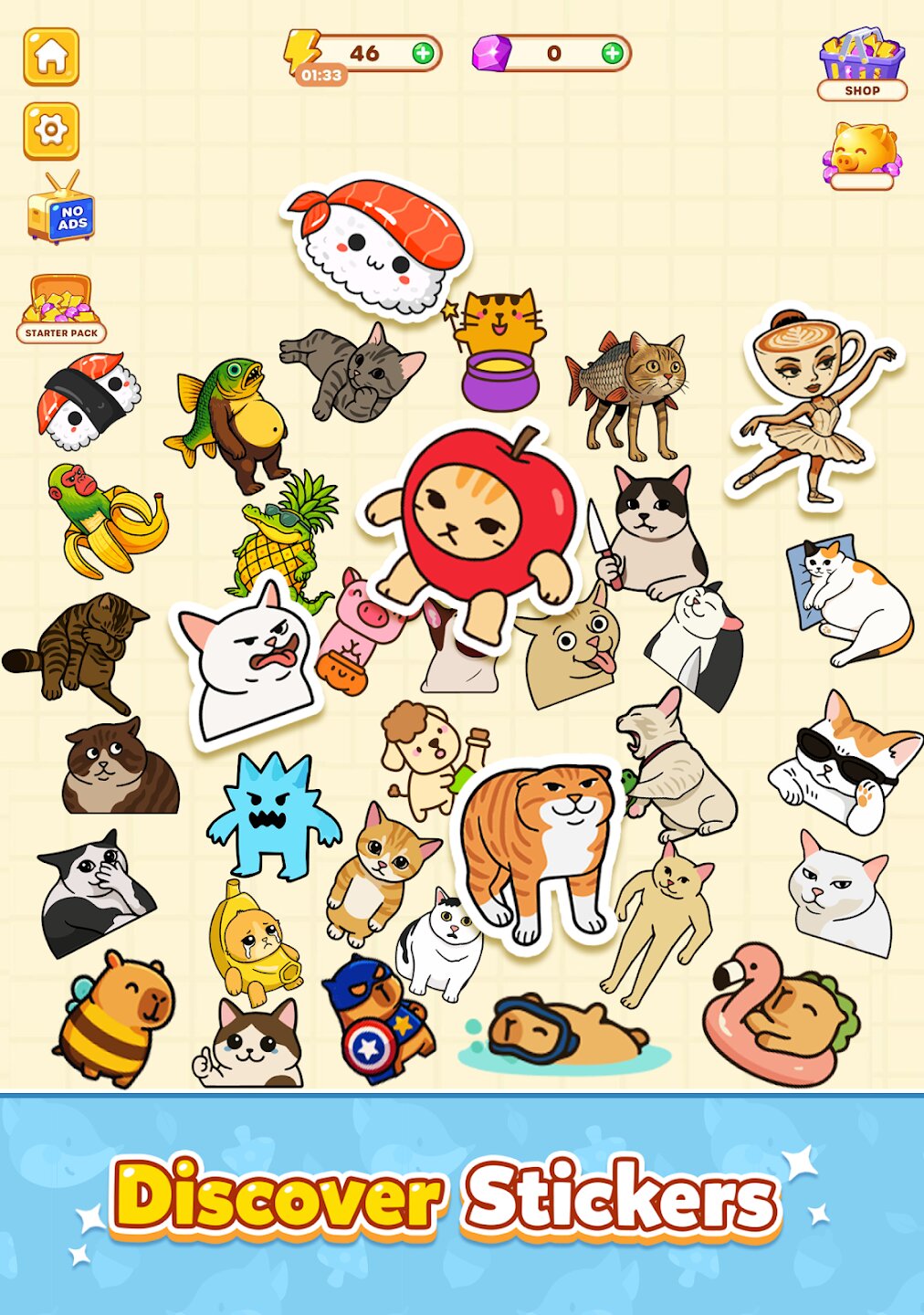
Task: Go to the home screen
Action: tap(51, 57)
